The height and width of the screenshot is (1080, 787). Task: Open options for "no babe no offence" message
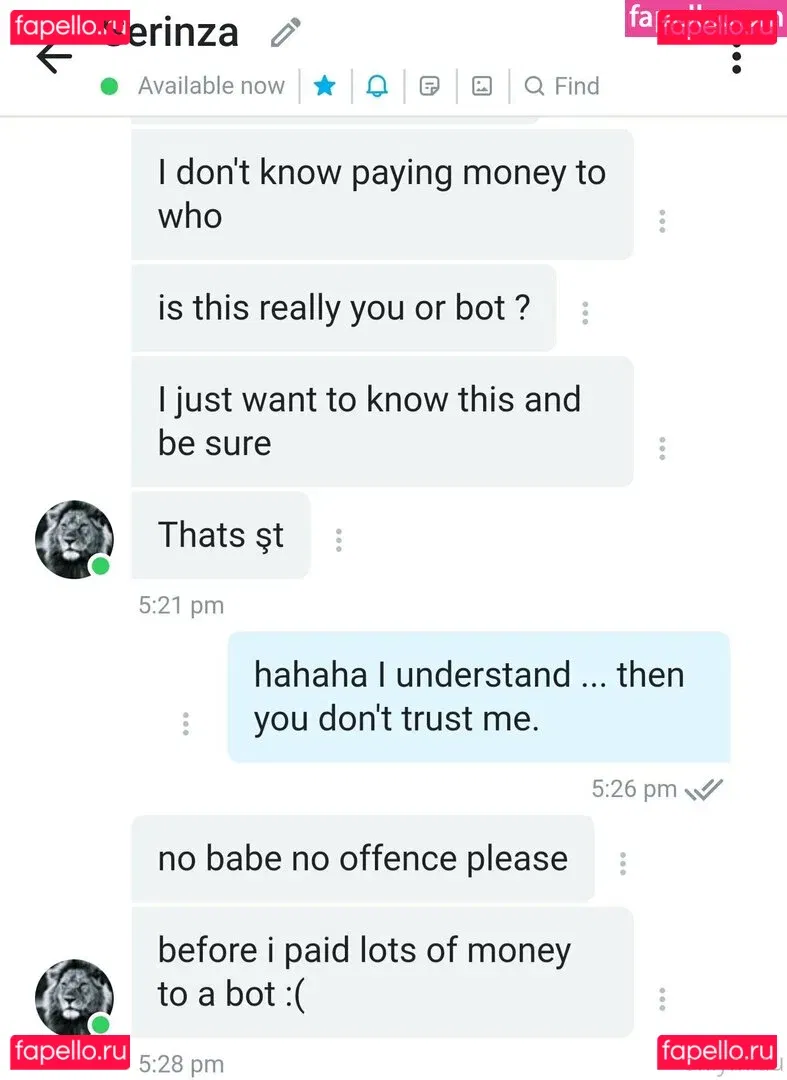(623, 863)
